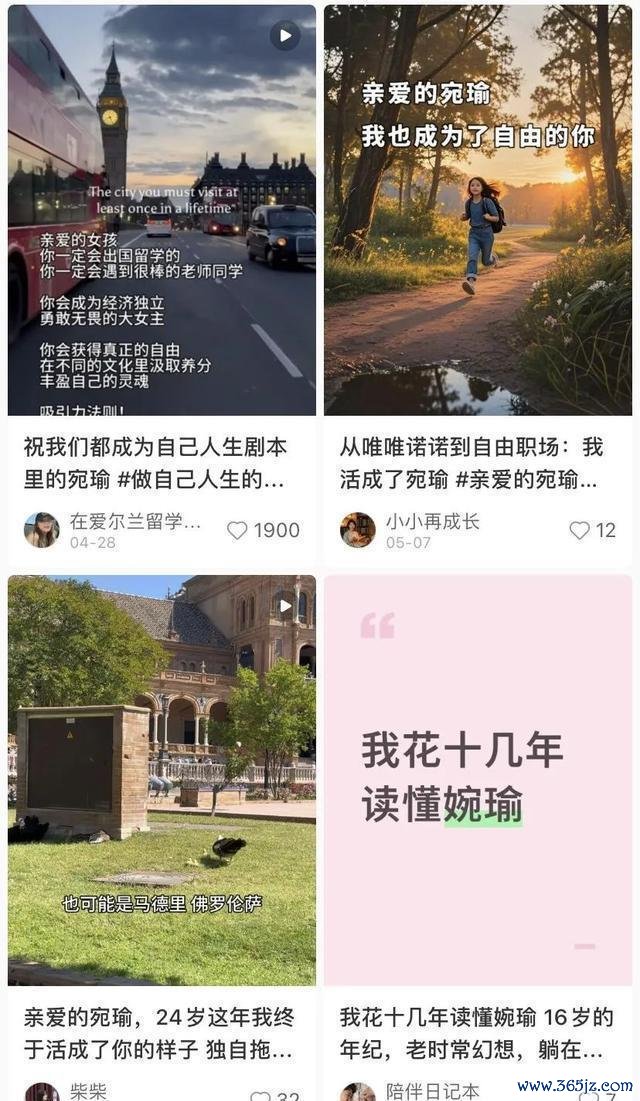The image size is (640, 1101).
Task: View the profile of 在爱尔兰留学
Action: pyautogui.click(x=42, y=530)
